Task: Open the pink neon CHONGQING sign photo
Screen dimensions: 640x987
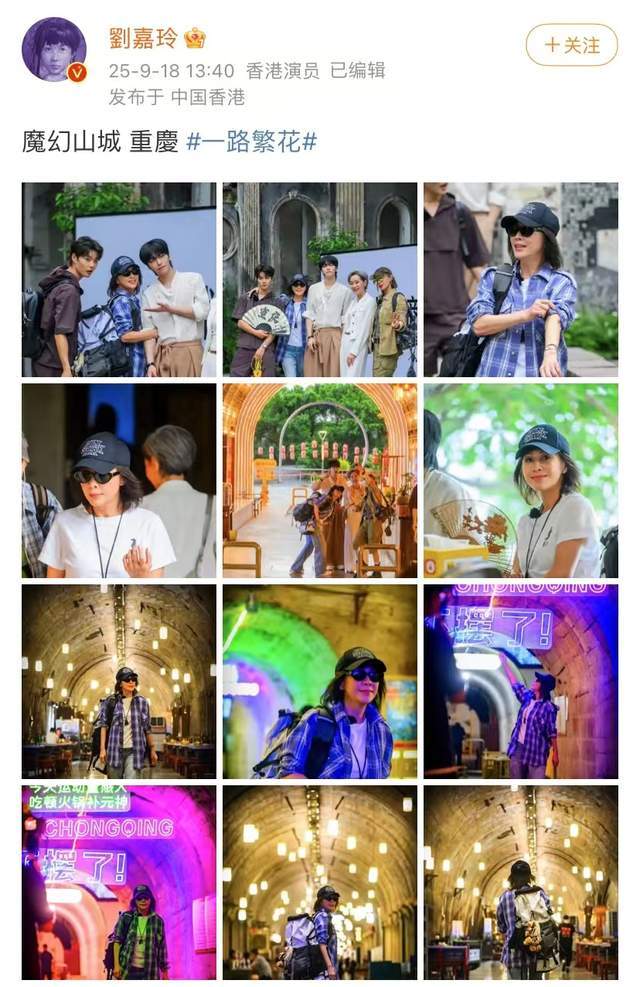Action: click(x=119, y=882)
